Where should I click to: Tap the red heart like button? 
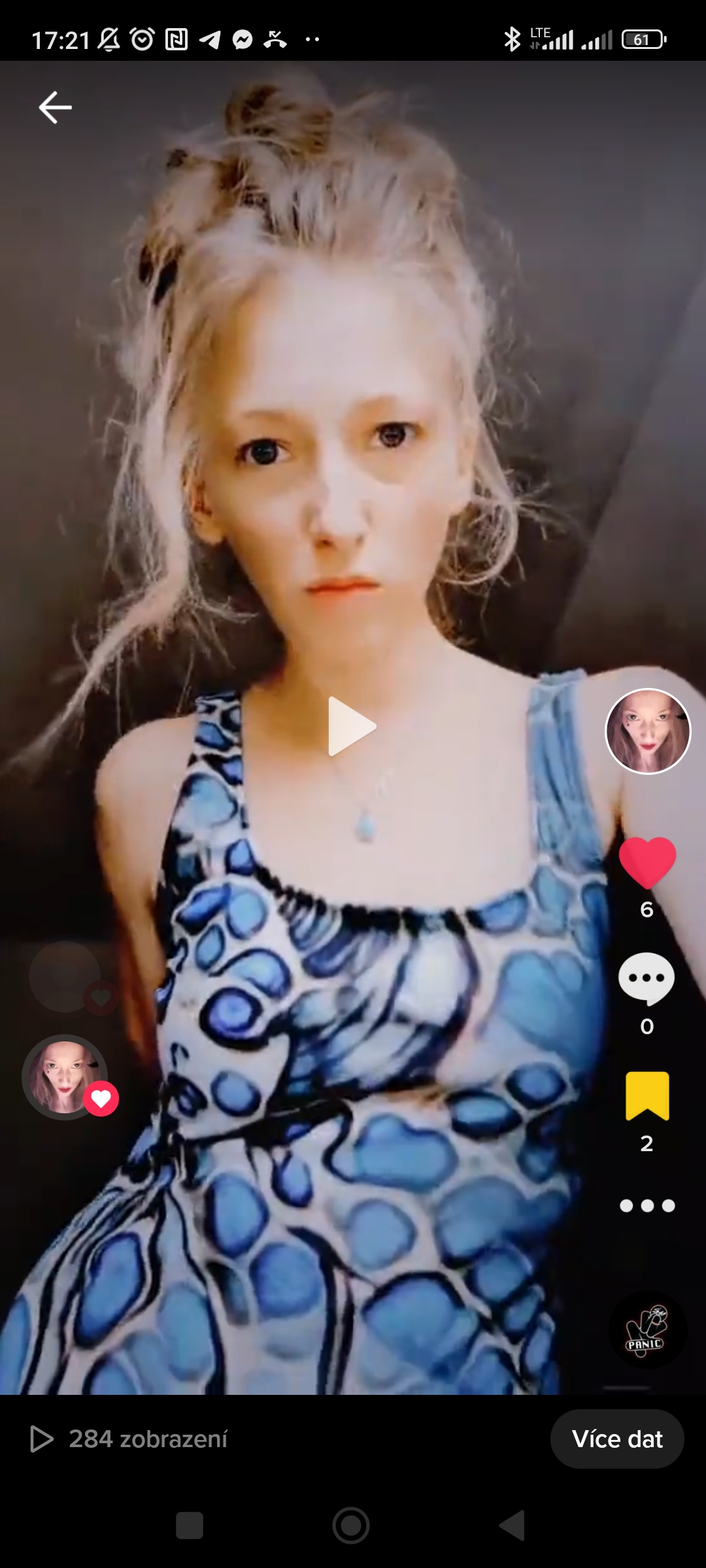647,862
